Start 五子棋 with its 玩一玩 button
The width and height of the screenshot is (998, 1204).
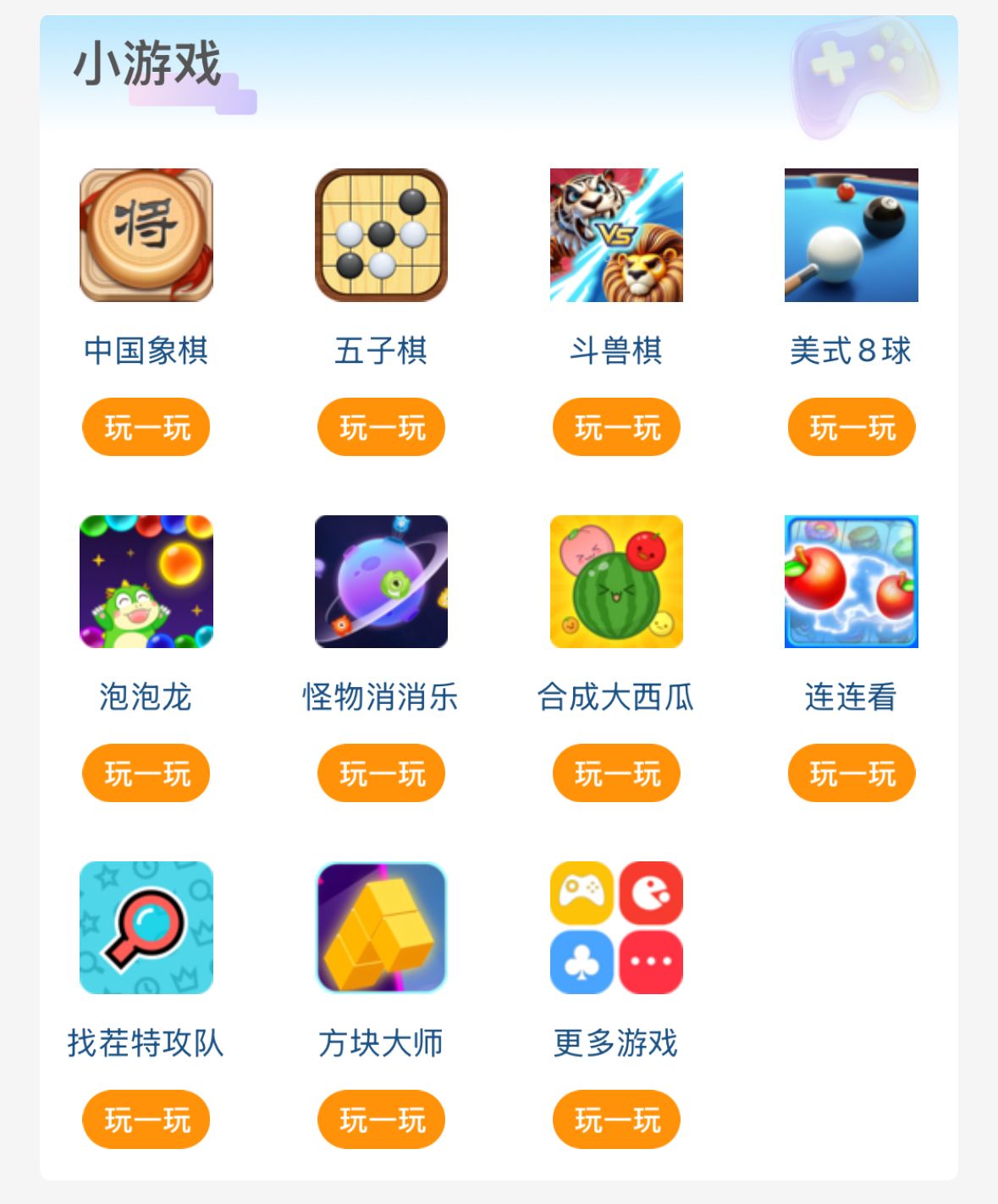click(x=381, y=427)
